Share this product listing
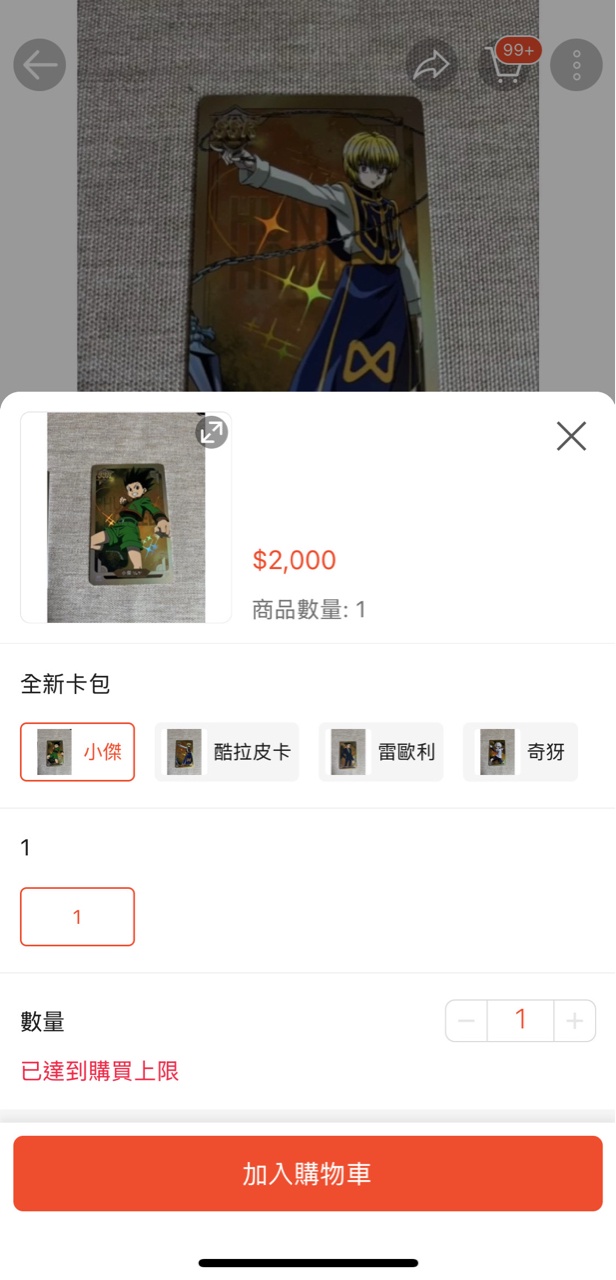 click(x=431, y=66)
